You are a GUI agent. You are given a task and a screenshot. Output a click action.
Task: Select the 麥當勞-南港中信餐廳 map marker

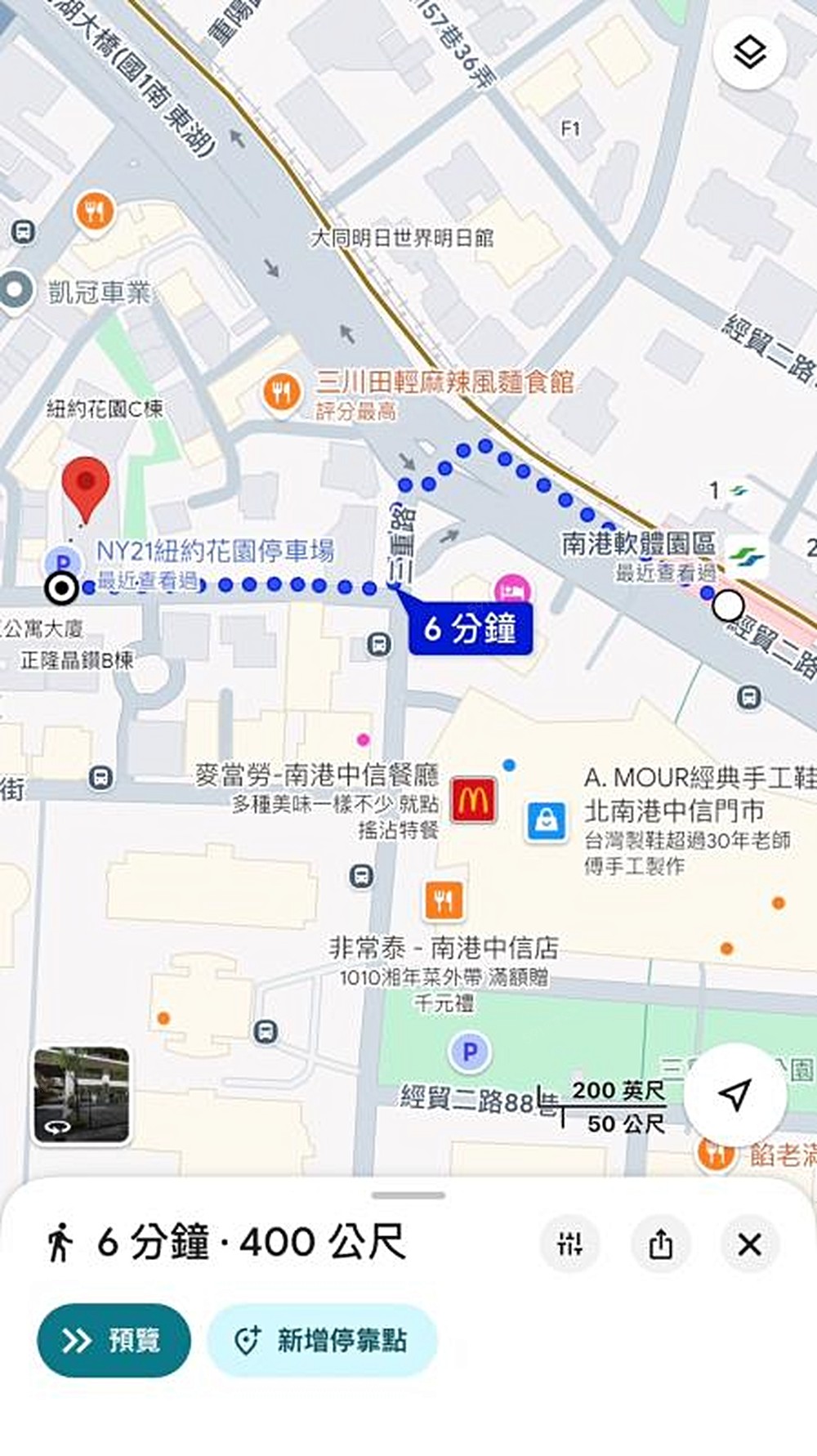tap(473, 799)
